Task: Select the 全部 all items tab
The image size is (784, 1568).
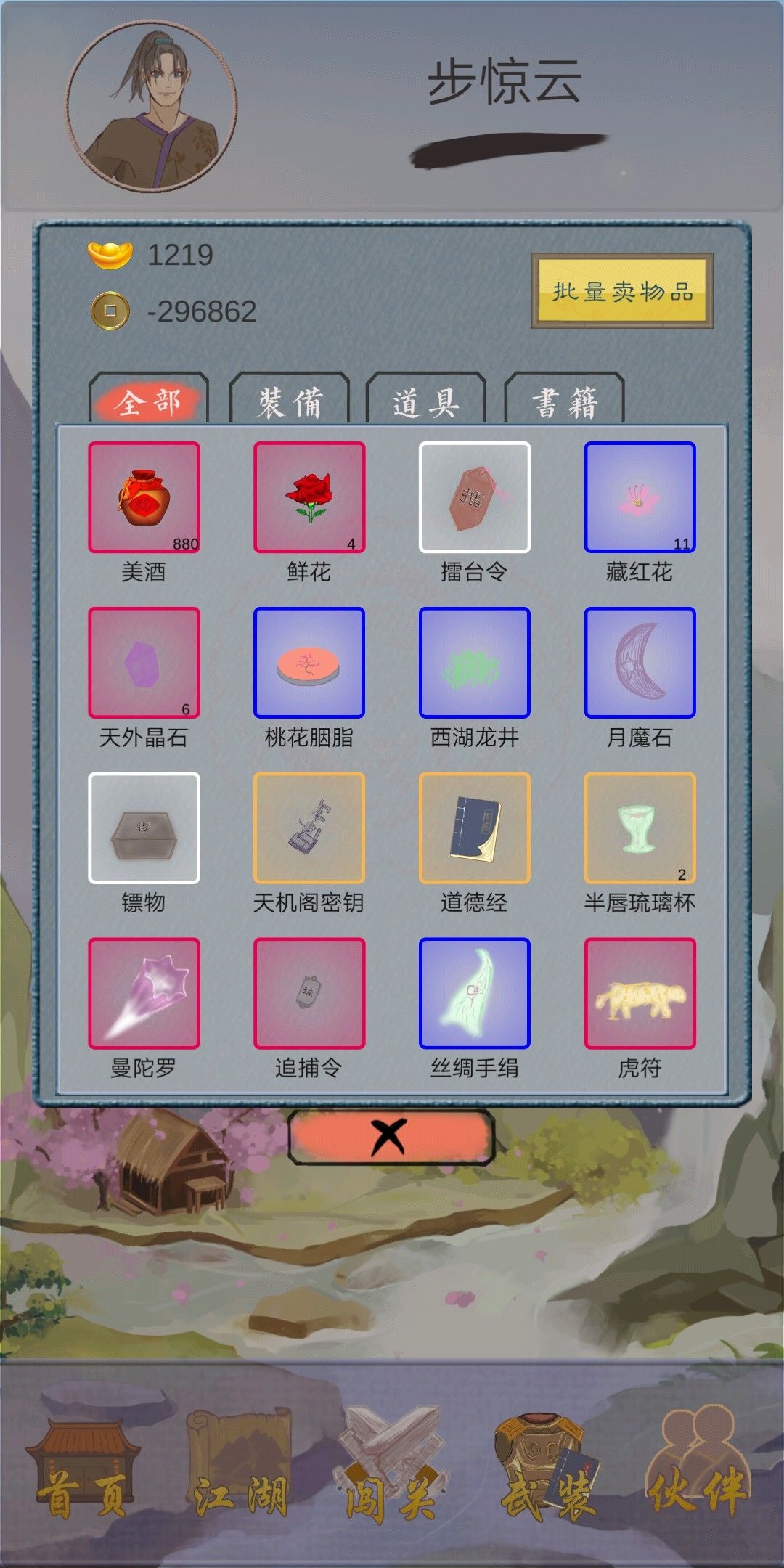Action: click(148, 401)
